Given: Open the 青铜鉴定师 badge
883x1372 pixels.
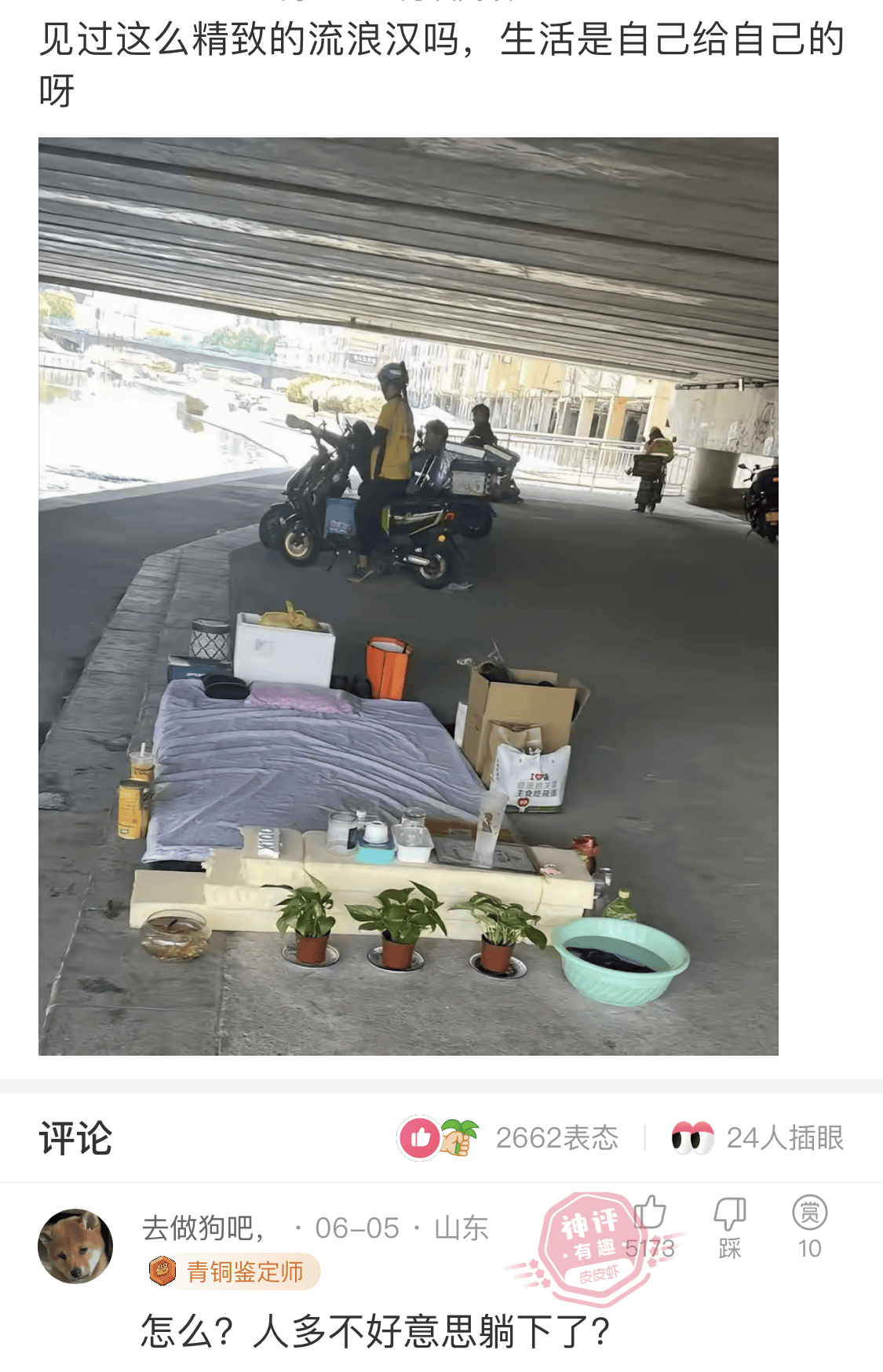Looking at the screenshot, I should tap(234, 1272).
